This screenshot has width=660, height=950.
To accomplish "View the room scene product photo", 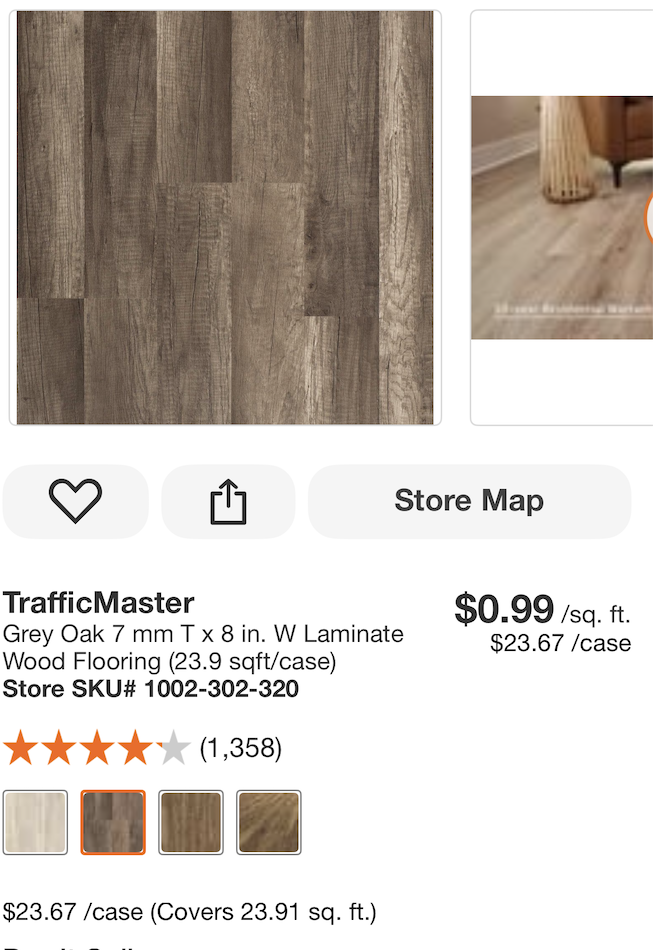I will pos(562,217).
